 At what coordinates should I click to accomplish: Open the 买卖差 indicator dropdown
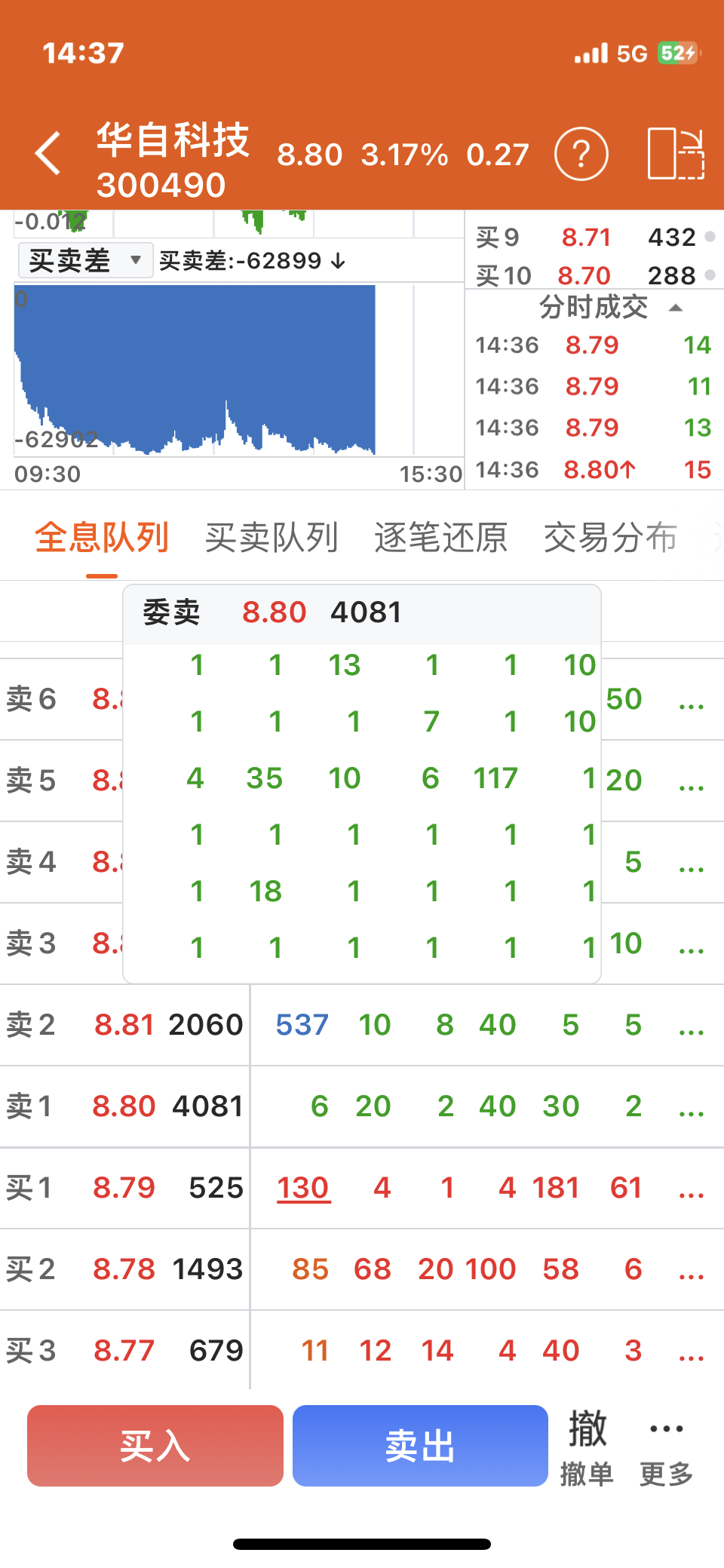(x=85, y=260)
